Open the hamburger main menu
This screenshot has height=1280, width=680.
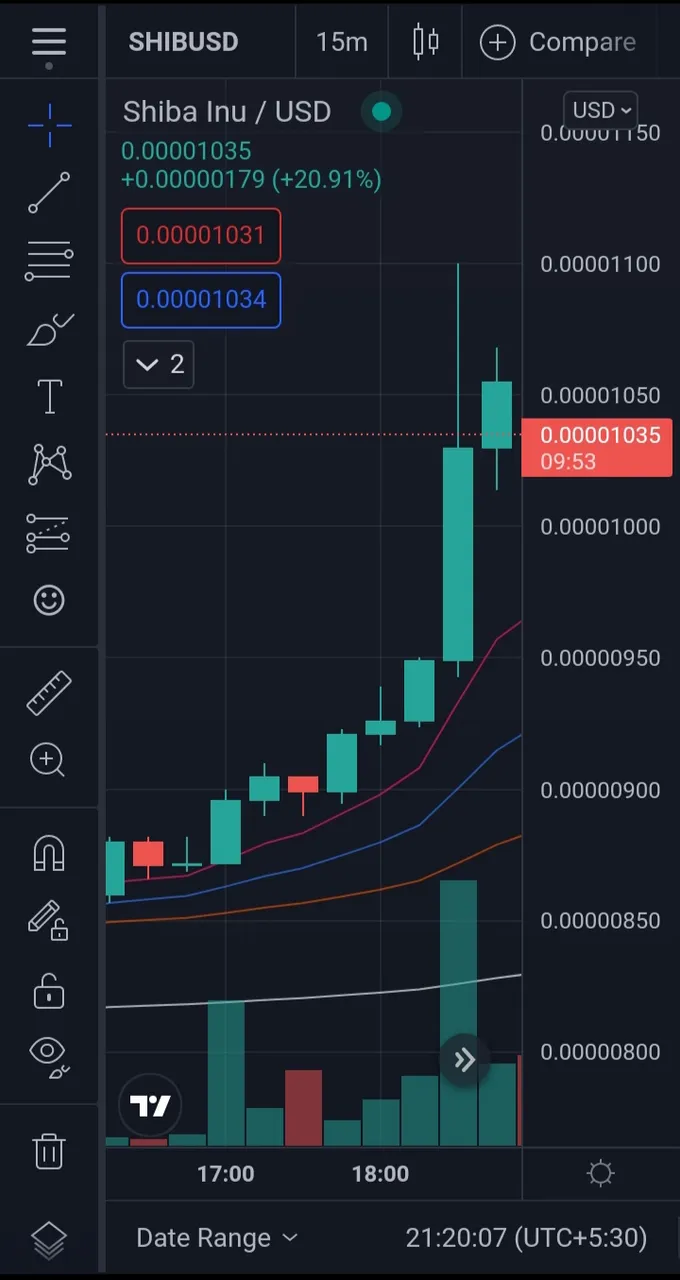(48, 42)
